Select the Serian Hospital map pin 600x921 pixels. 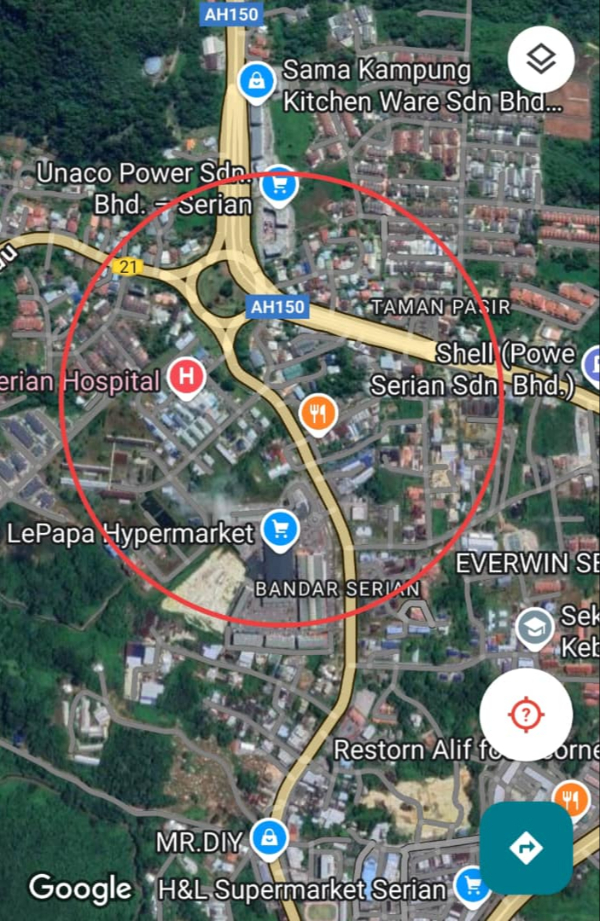pyautogui.click(x=186, y=378)
